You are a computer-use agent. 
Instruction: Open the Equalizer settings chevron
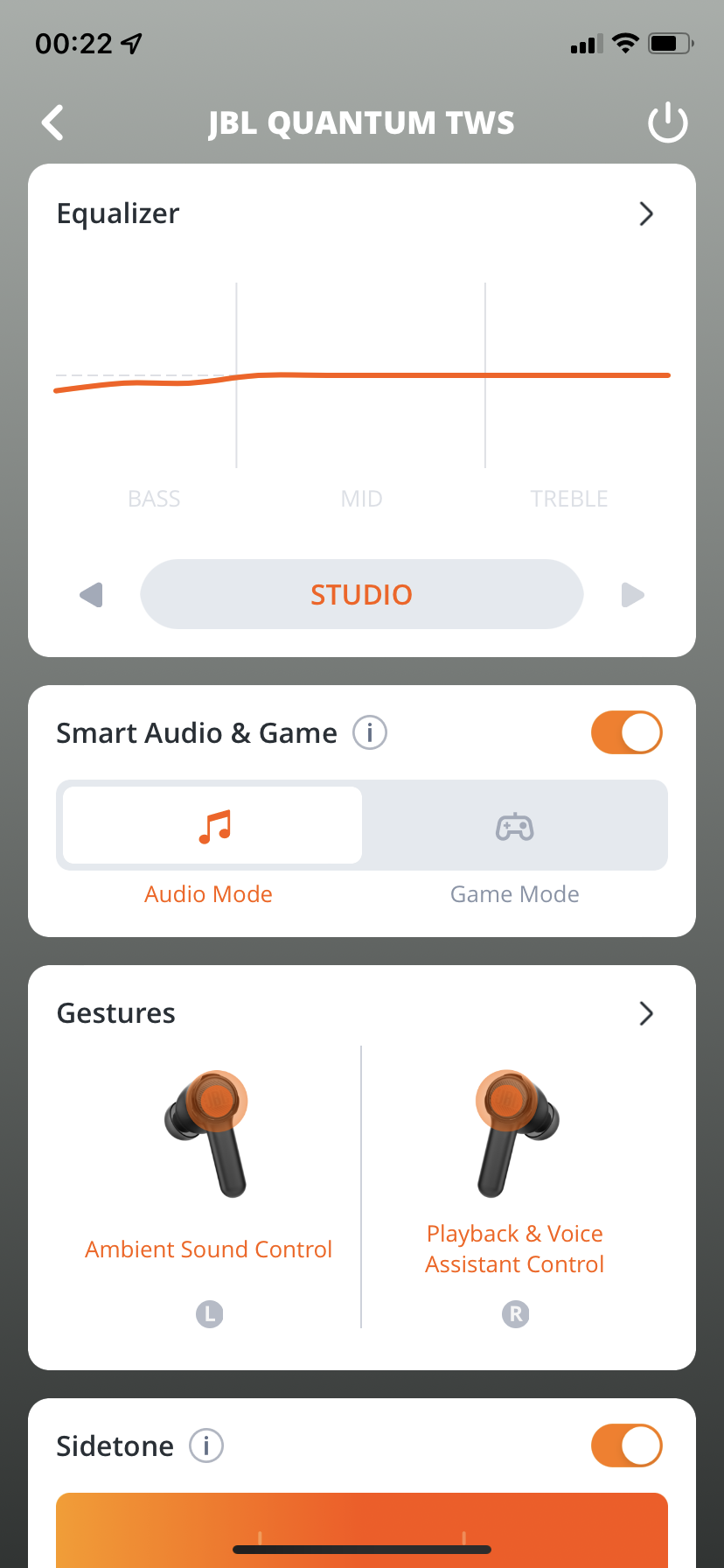(646, 213)
